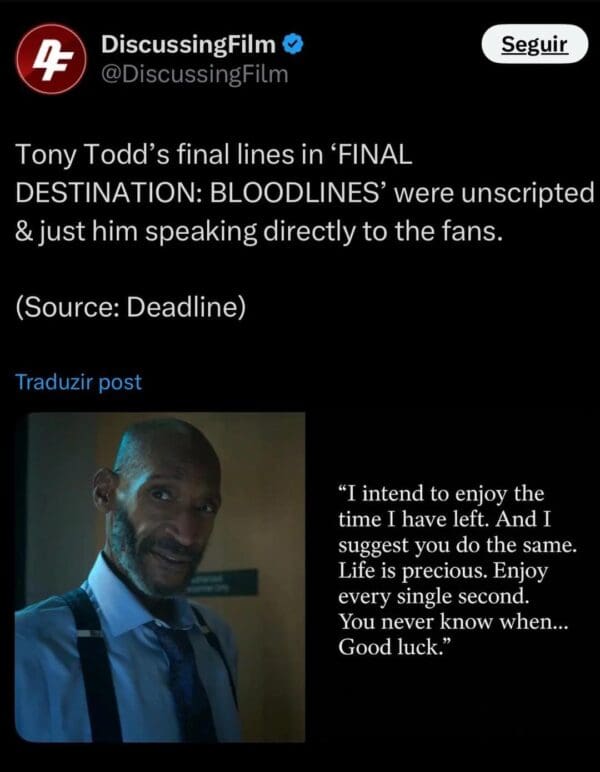
Task: Tap Traduzir post to translate the post
Action: [78, 382]
